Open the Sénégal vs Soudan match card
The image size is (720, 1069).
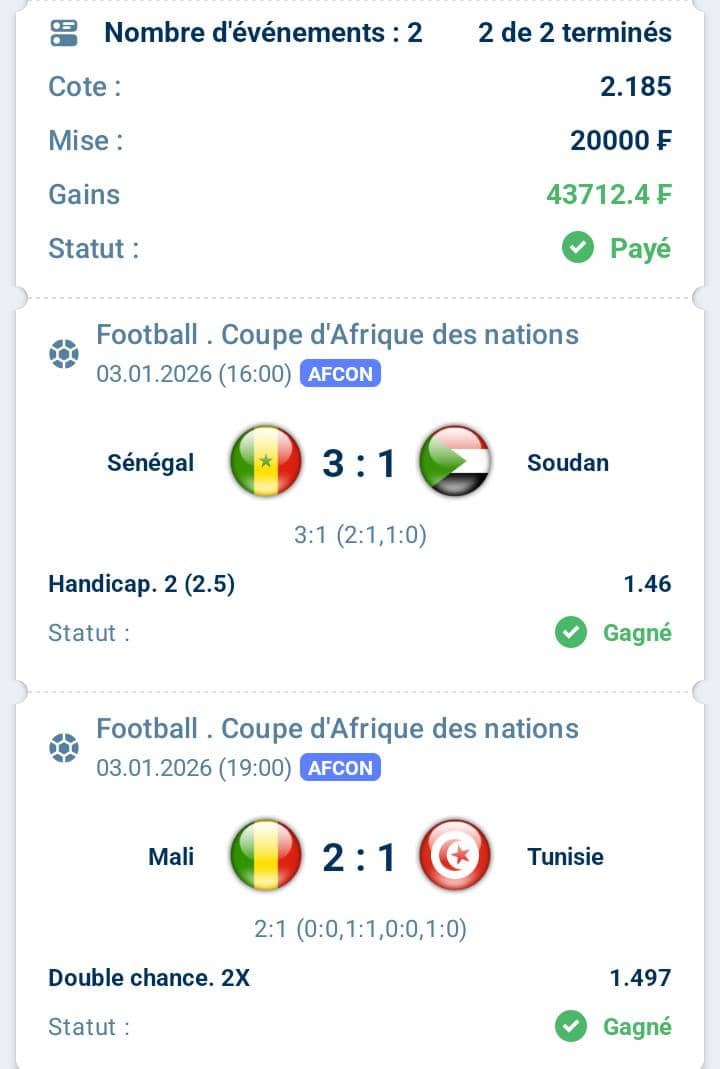(x=359, y=464)
